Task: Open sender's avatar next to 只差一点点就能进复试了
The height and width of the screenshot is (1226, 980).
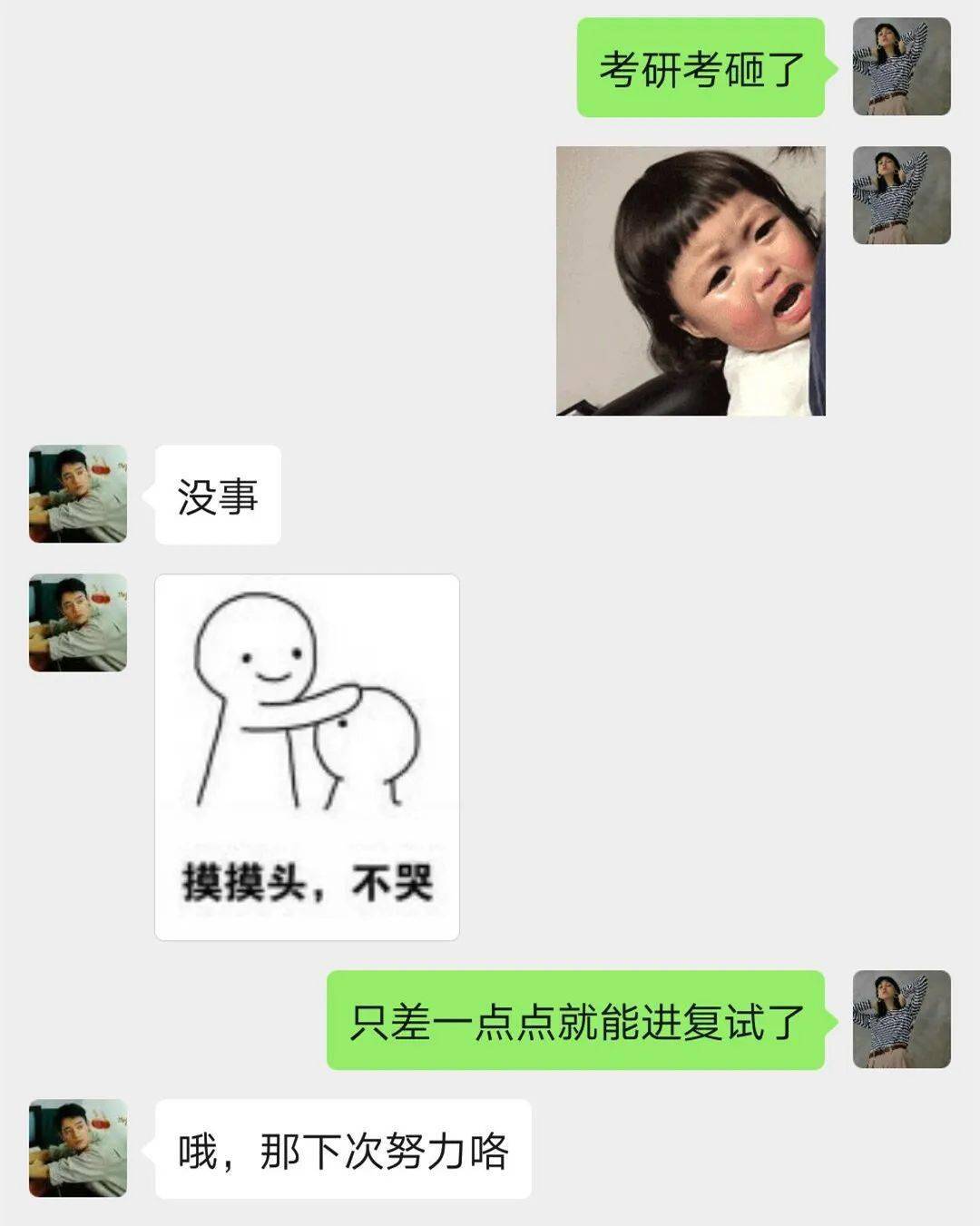Action: (901, 1019)
